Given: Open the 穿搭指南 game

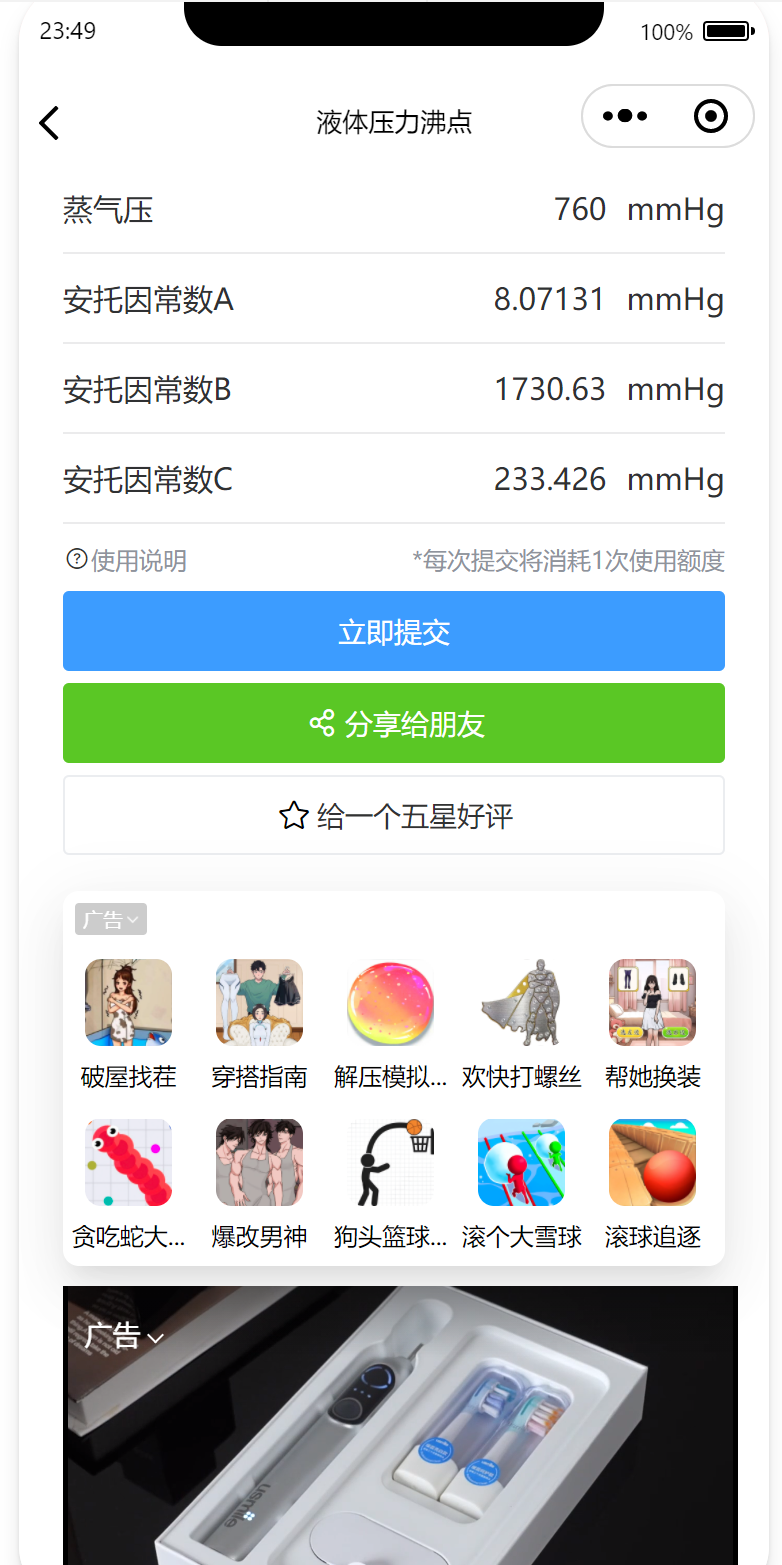Looking at the screenshot, I should point(259,1003).
